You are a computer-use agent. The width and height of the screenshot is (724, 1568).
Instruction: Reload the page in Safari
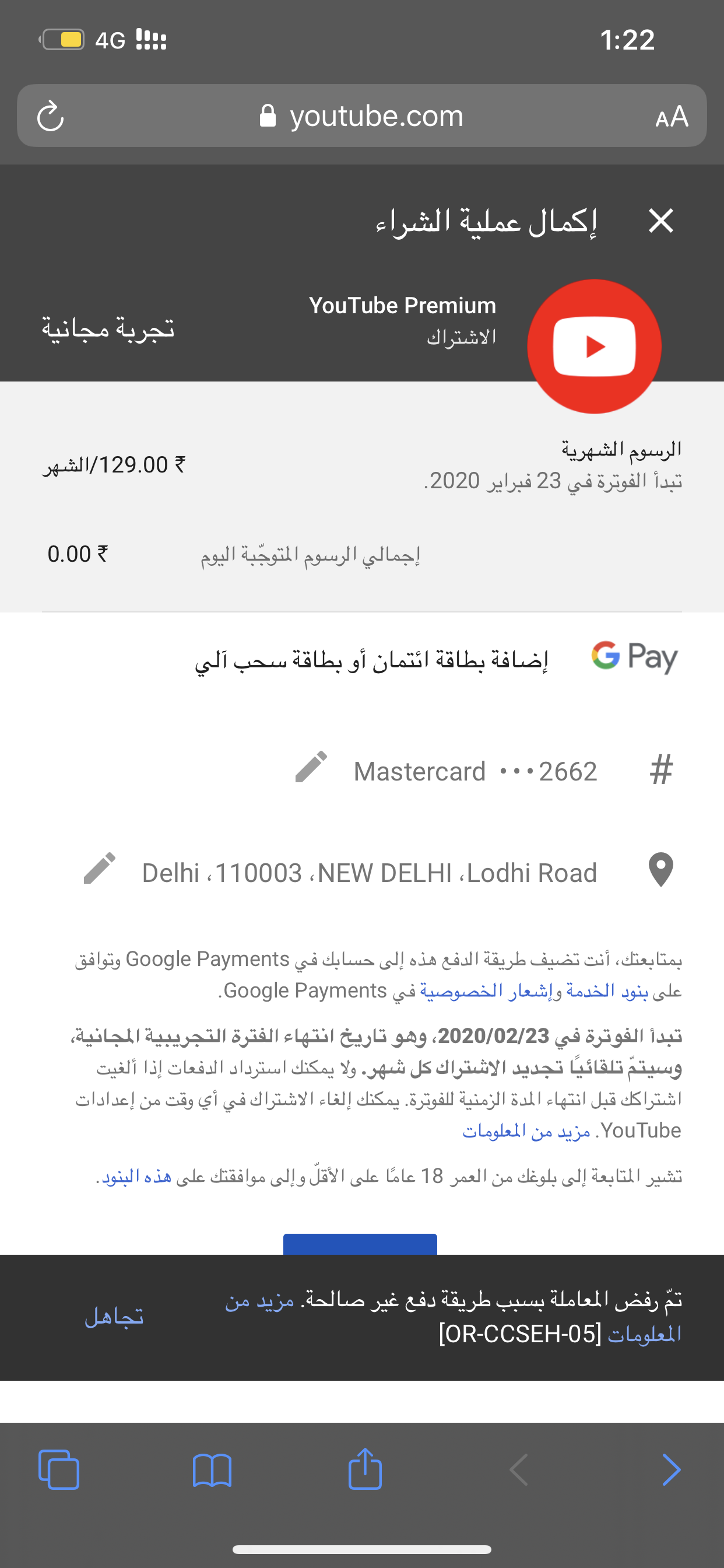coord(51,116)
